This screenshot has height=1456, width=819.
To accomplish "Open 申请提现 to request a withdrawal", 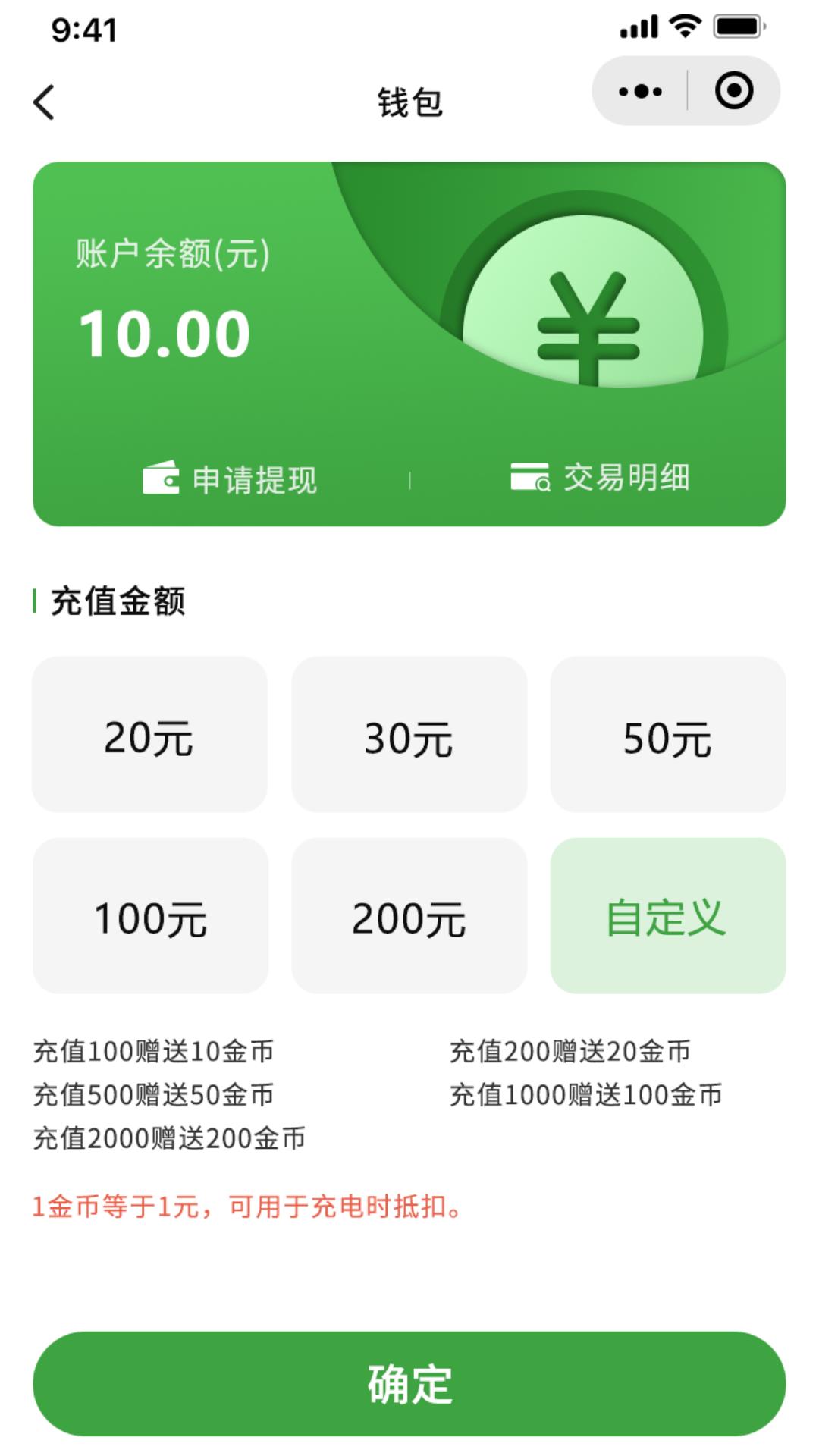I will [x=254, y=479].
